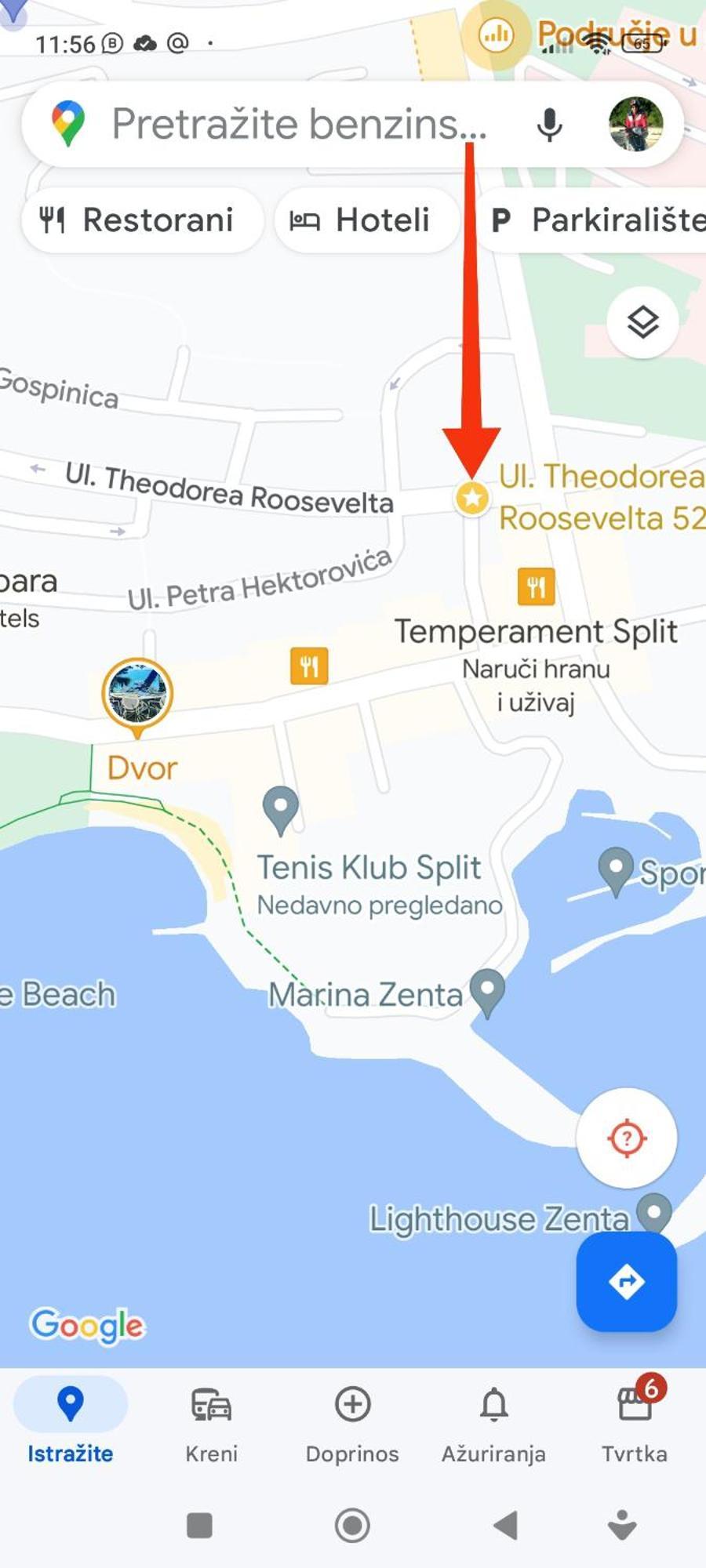
Task: Go back with the system back button
Action: 506,1526
